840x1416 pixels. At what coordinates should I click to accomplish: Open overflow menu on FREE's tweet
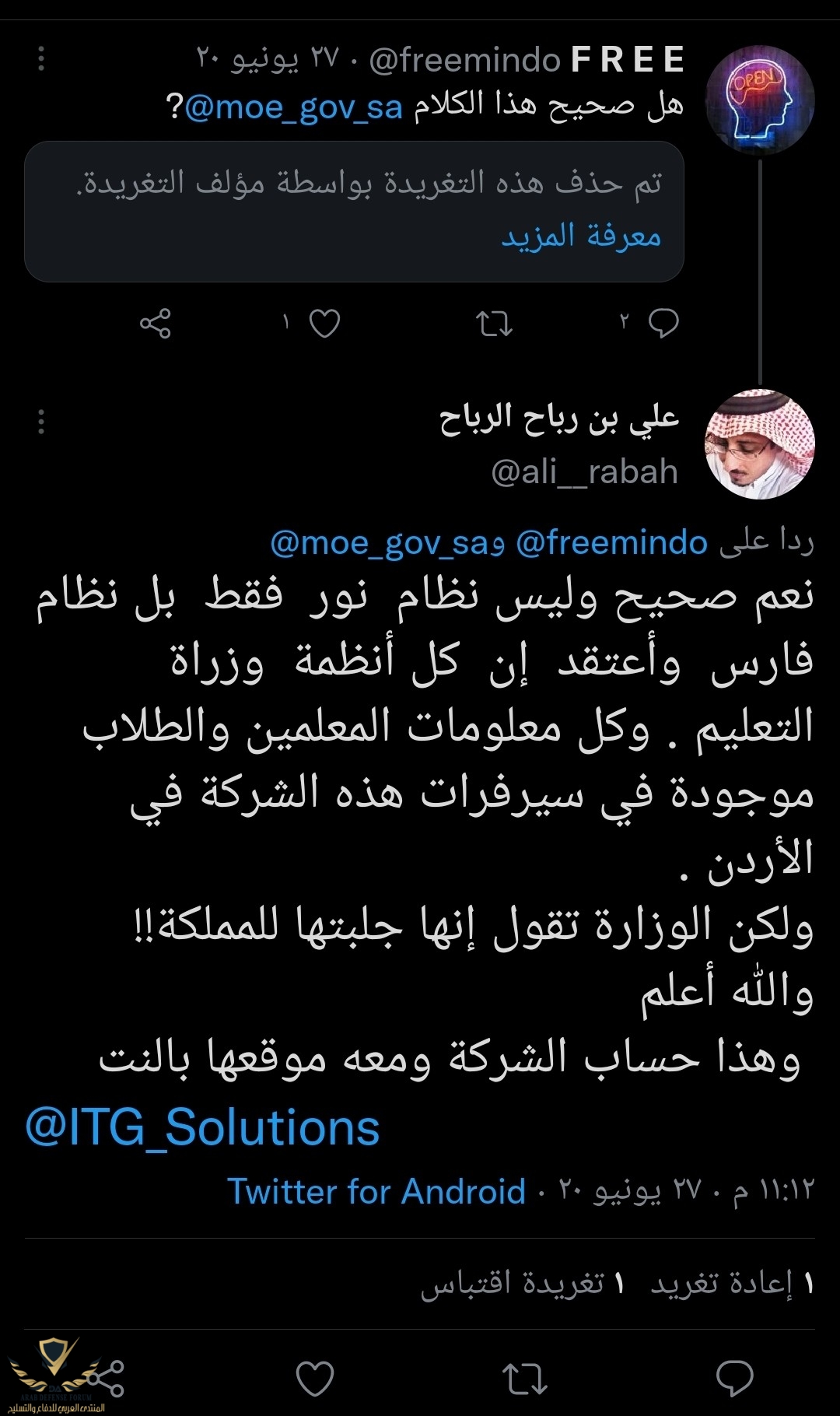pyautogui.click(x=41, y=59)
